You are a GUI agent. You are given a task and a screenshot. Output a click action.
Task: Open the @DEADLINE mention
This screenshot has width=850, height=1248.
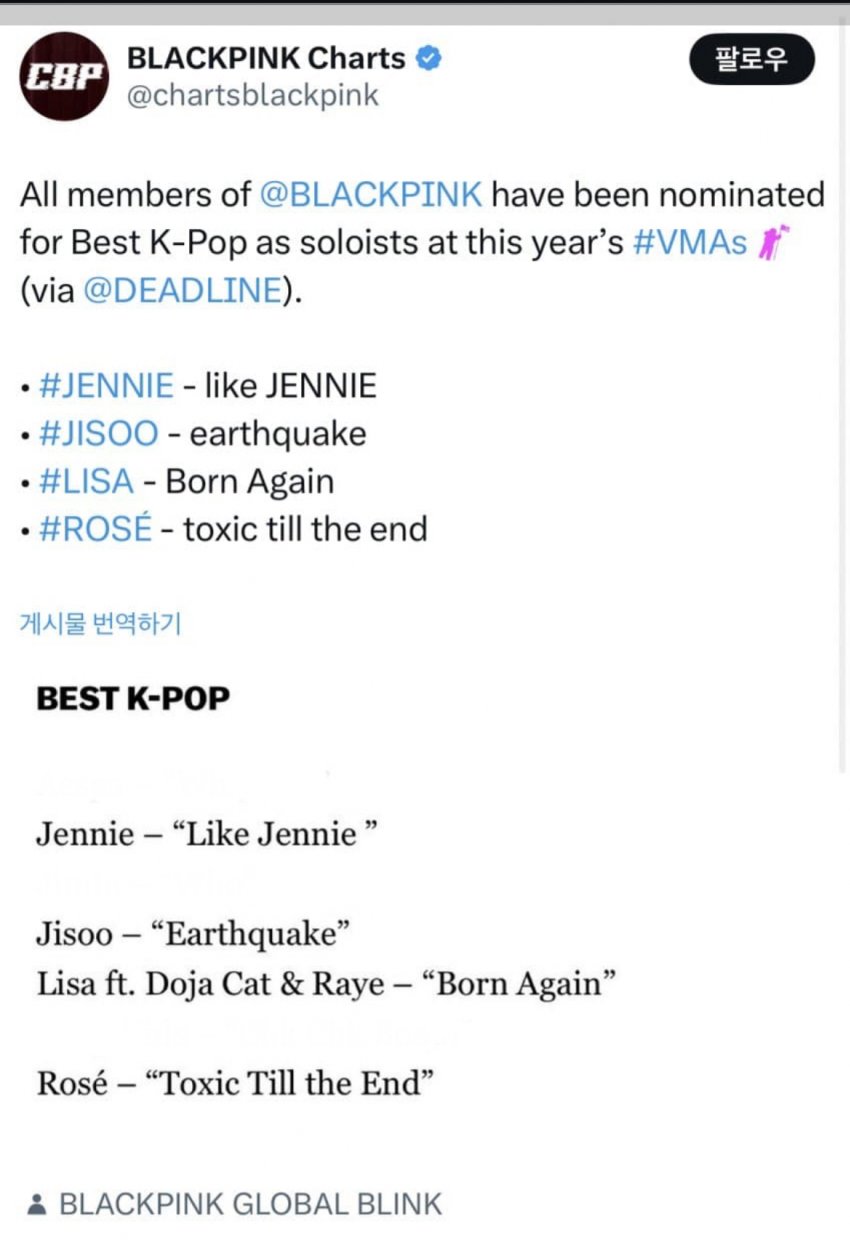coord(182,289)
